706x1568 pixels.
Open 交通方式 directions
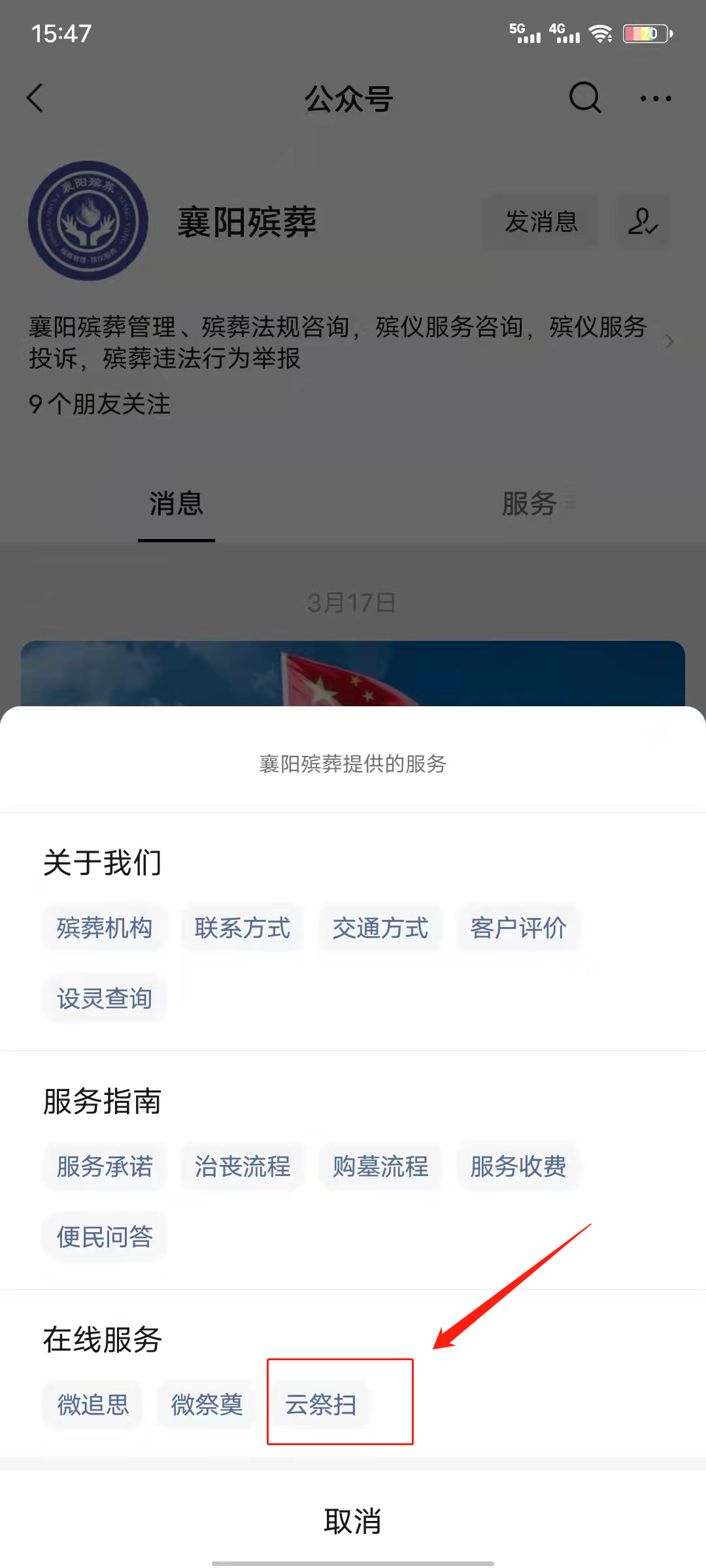tap(380, 928)
